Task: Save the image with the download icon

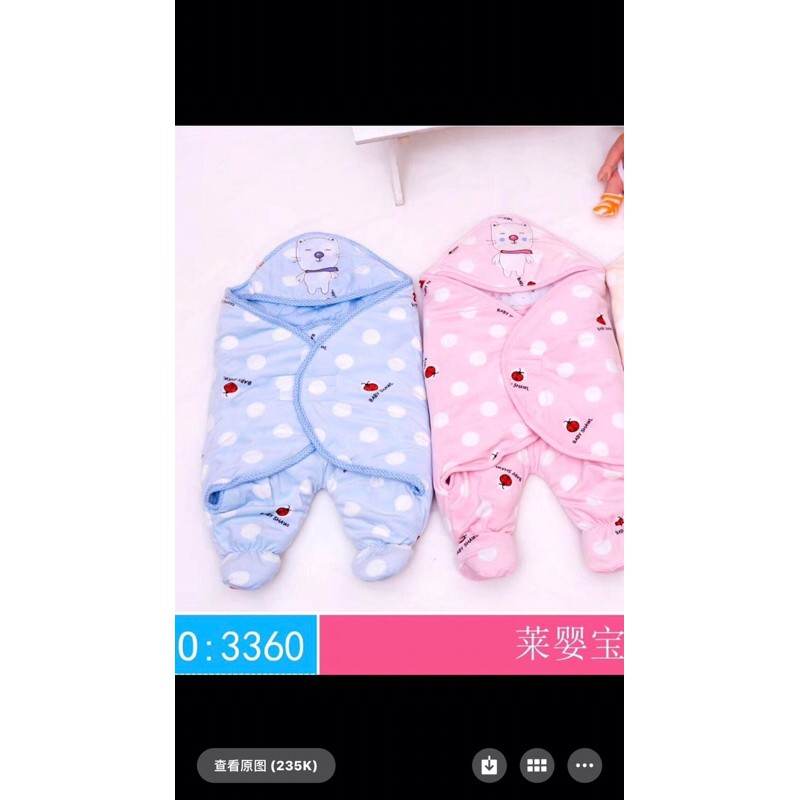Action: point(489,766)
